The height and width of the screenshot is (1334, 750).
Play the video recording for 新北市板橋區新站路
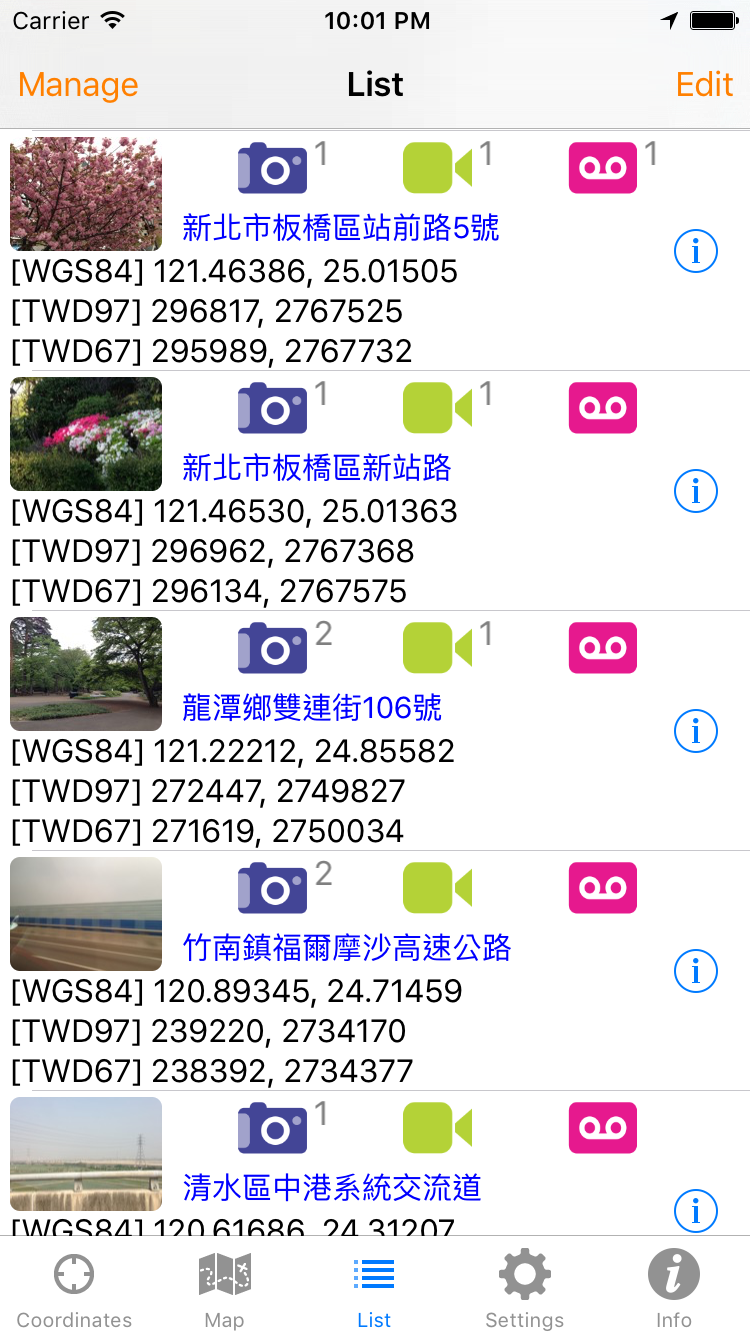pos(435,407)
